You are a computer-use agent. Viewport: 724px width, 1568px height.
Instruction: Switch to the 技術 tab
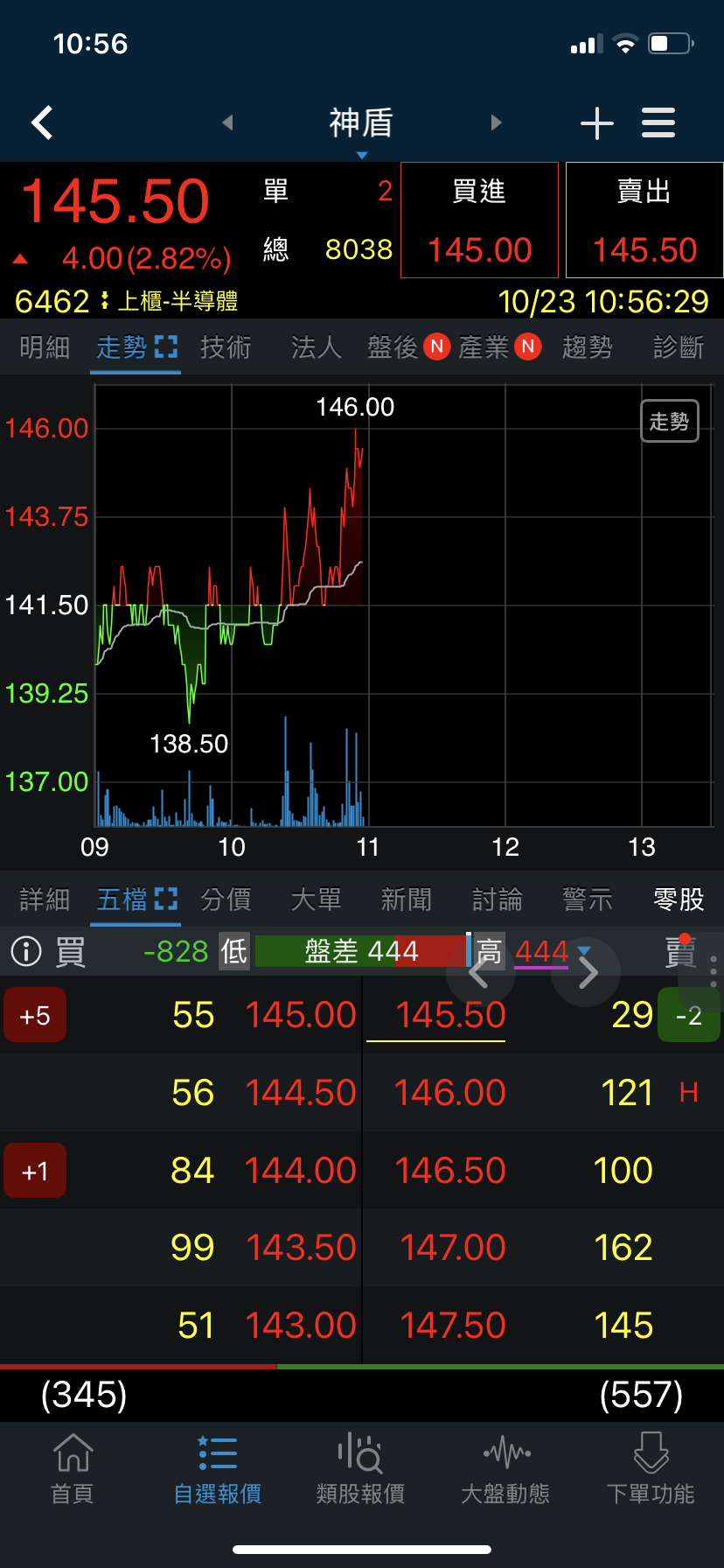click(226, 347)
